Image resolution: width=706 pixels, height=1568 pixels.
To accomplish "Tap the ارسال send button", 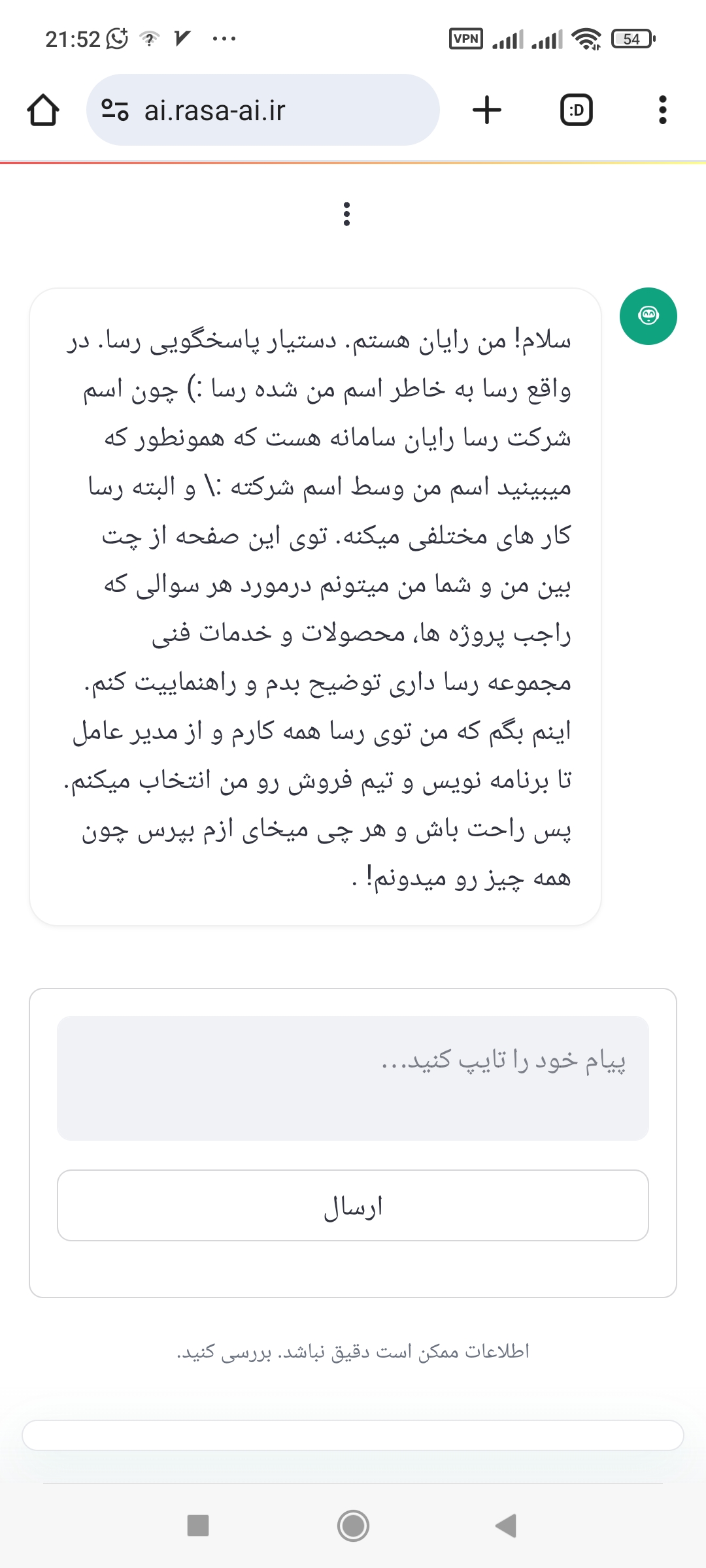I will 353,1205.
